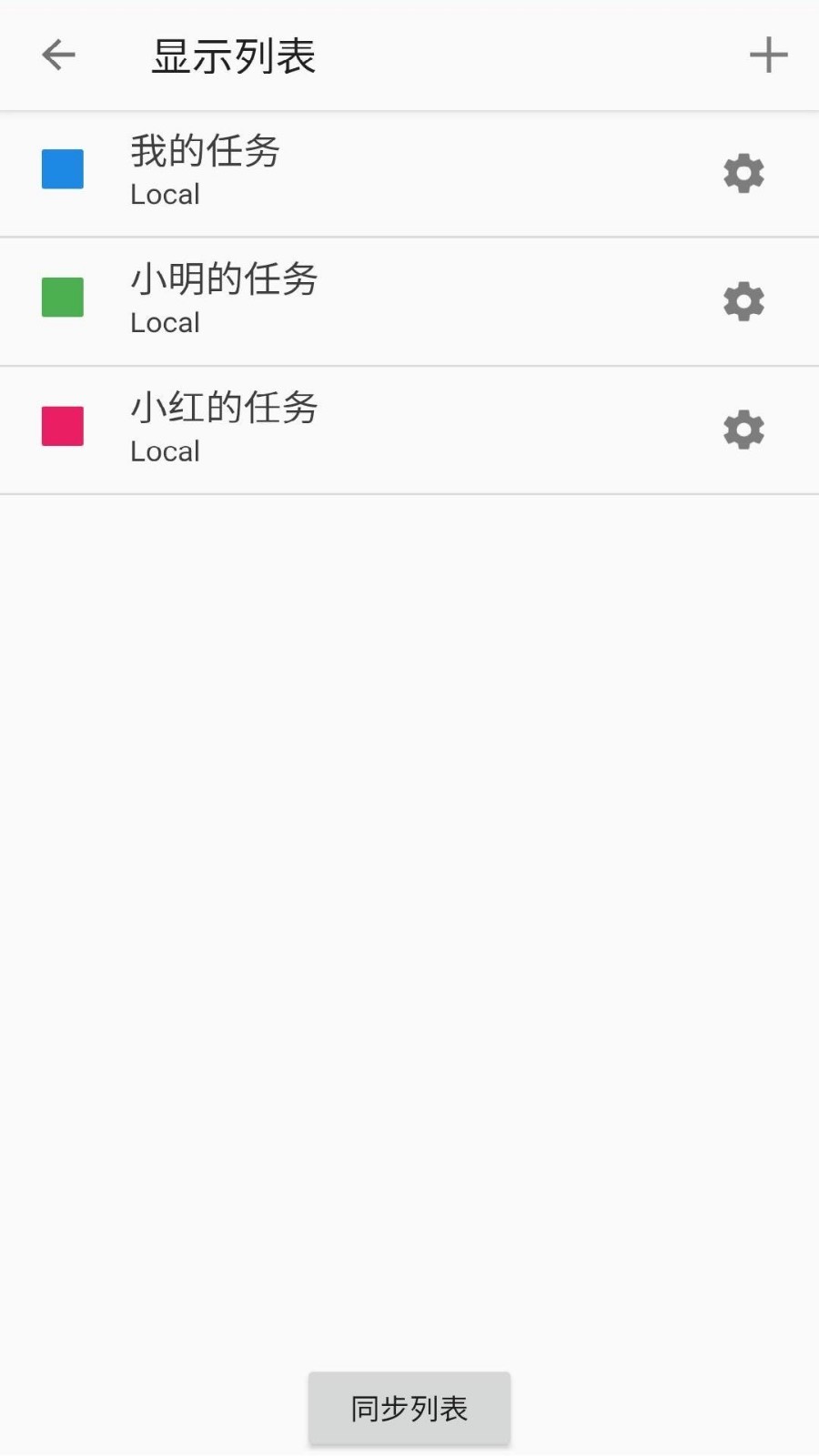Open settings gear for 小红的任务
819x1456 pixels.
[x=743, y=430]
